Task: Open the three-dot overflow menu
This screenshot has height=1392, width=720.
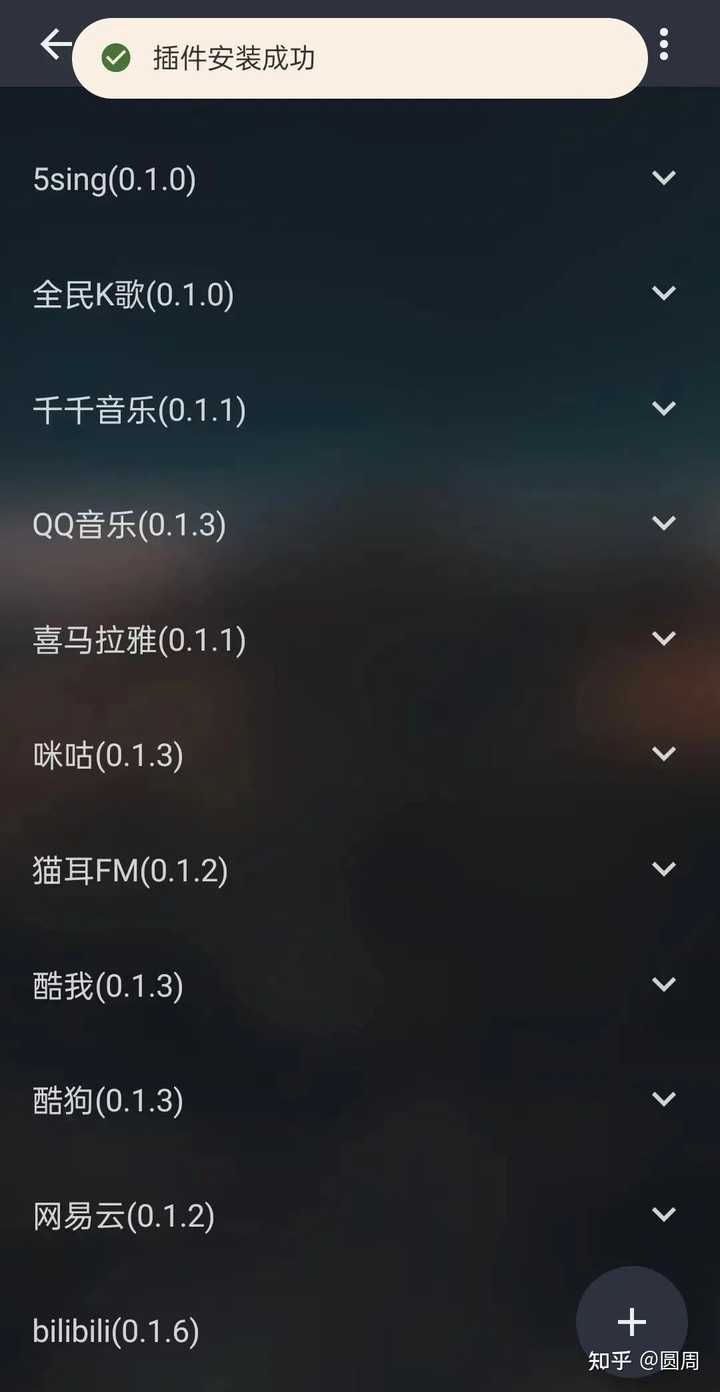Action: click(x=664, y=44)
